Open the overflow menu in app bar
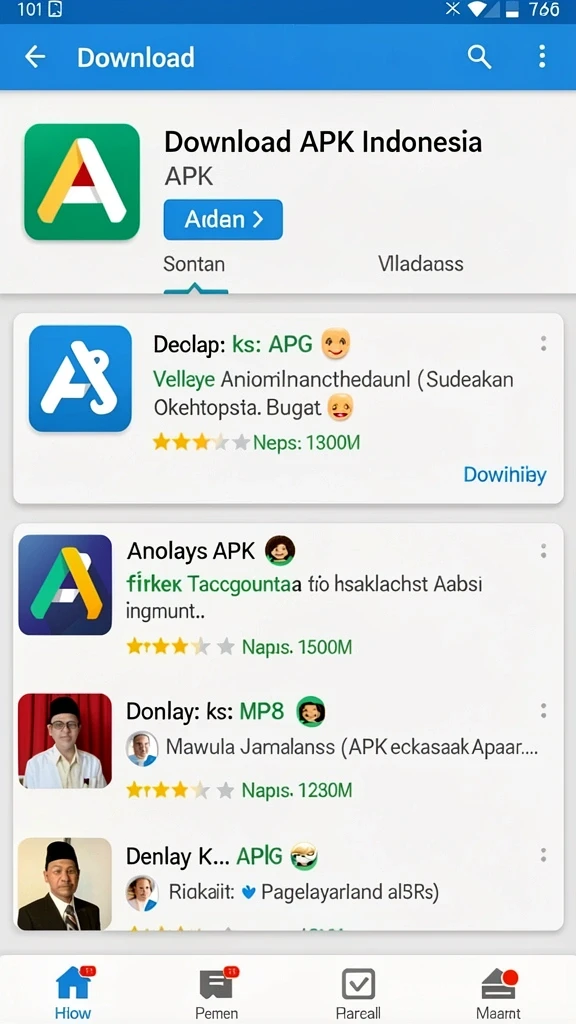Image resolution: width=576 pixels, height=1024 pixels. pos(542,57)
